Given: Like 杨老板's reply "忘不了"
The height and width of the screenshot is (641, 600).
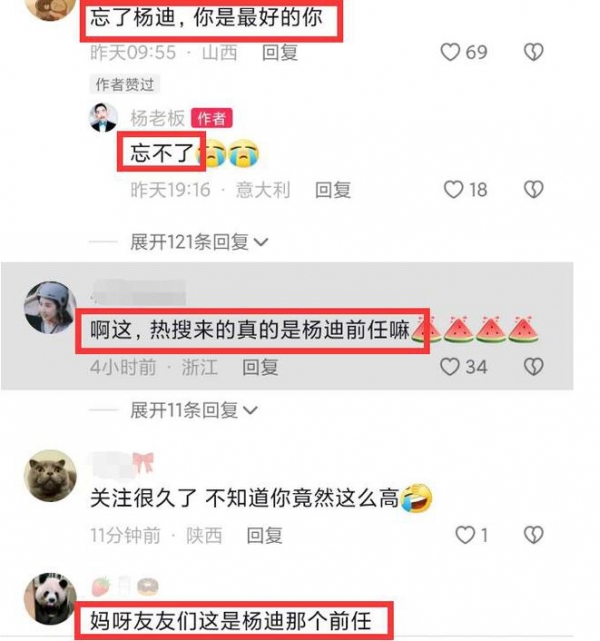Looking at the screenshot, I should click(x=454, y=189).
